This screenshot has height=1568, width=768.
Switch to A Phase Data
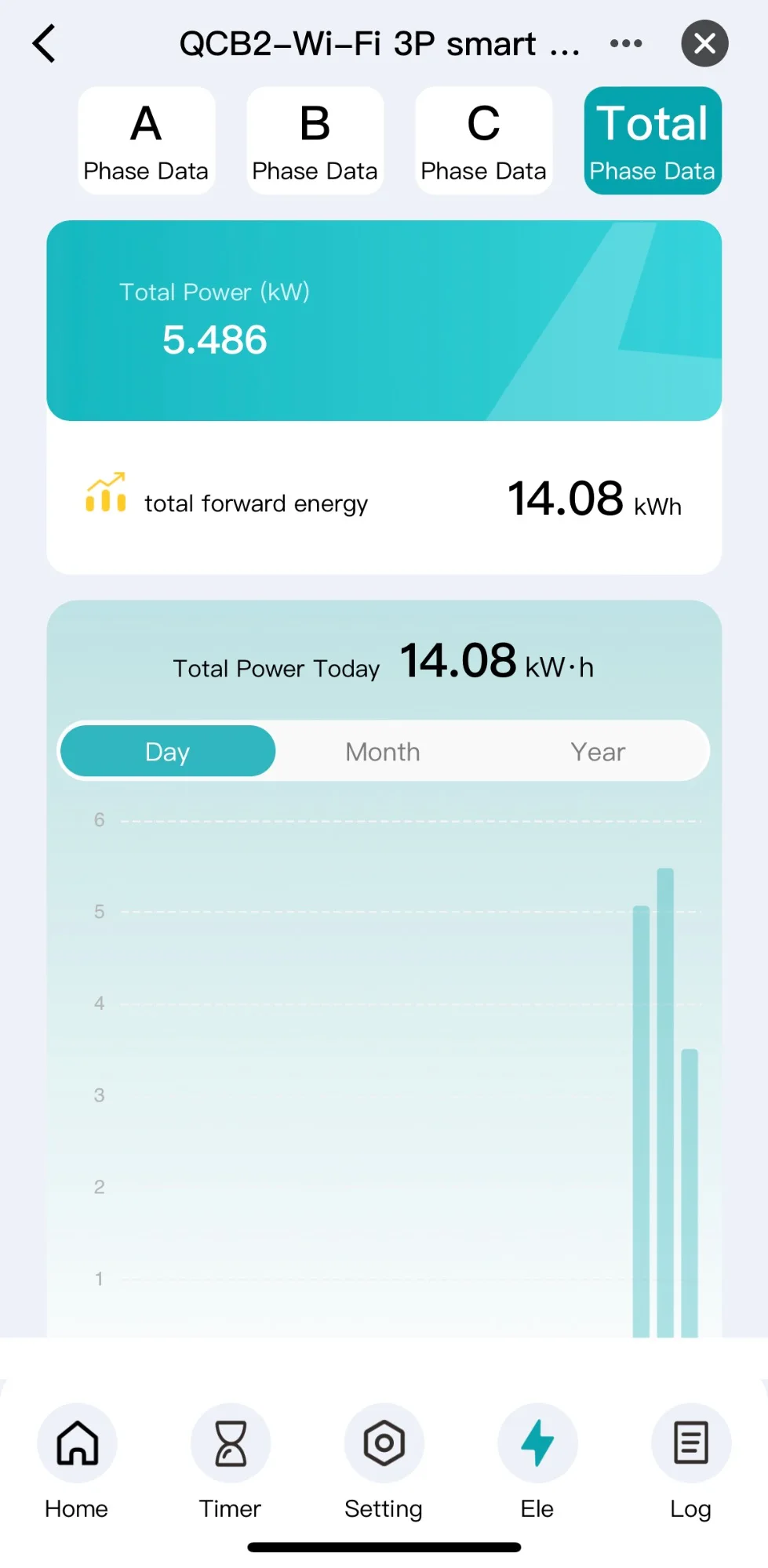[x=147, y=141]
